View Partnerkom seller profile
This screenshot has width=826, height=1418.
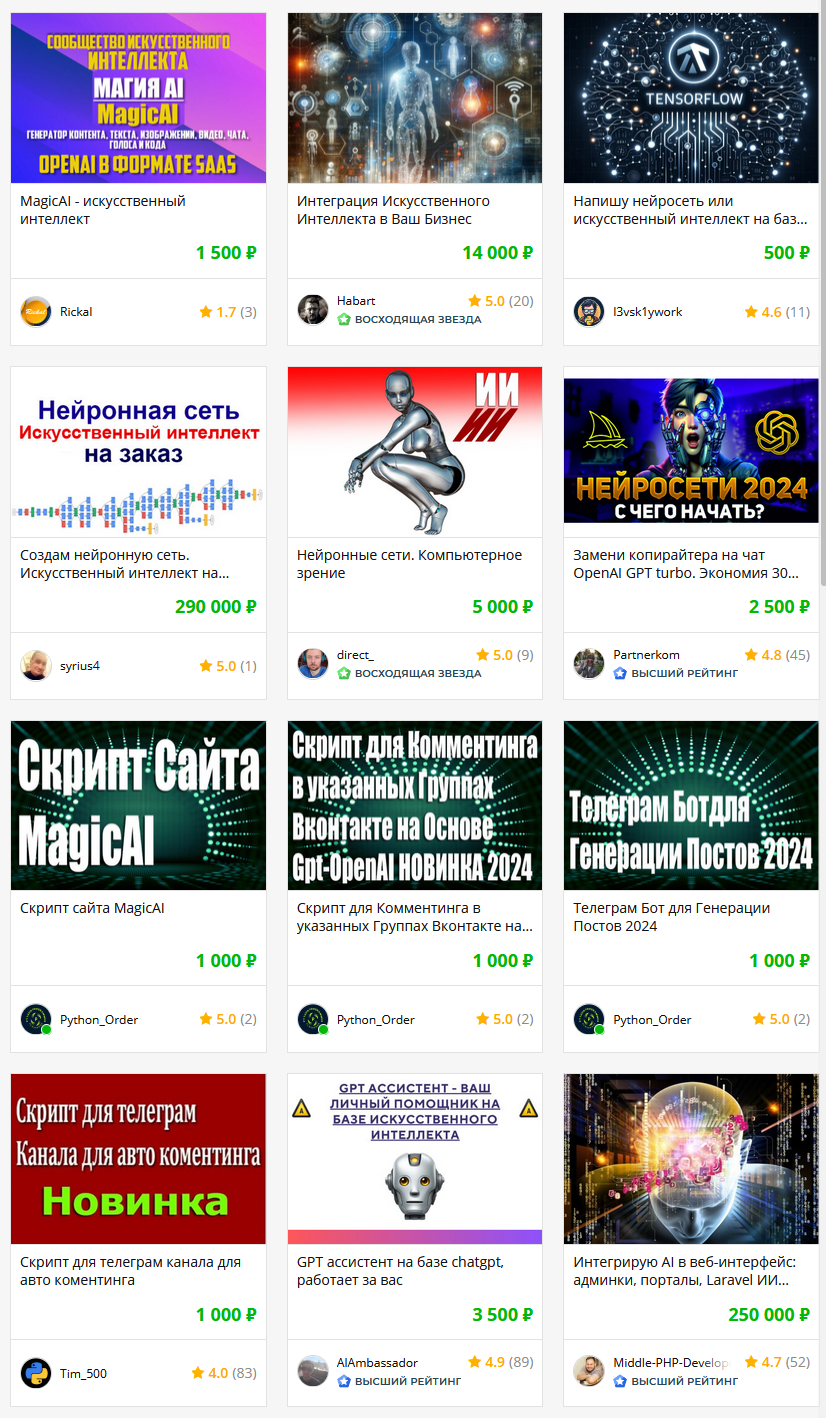point(646,655)
